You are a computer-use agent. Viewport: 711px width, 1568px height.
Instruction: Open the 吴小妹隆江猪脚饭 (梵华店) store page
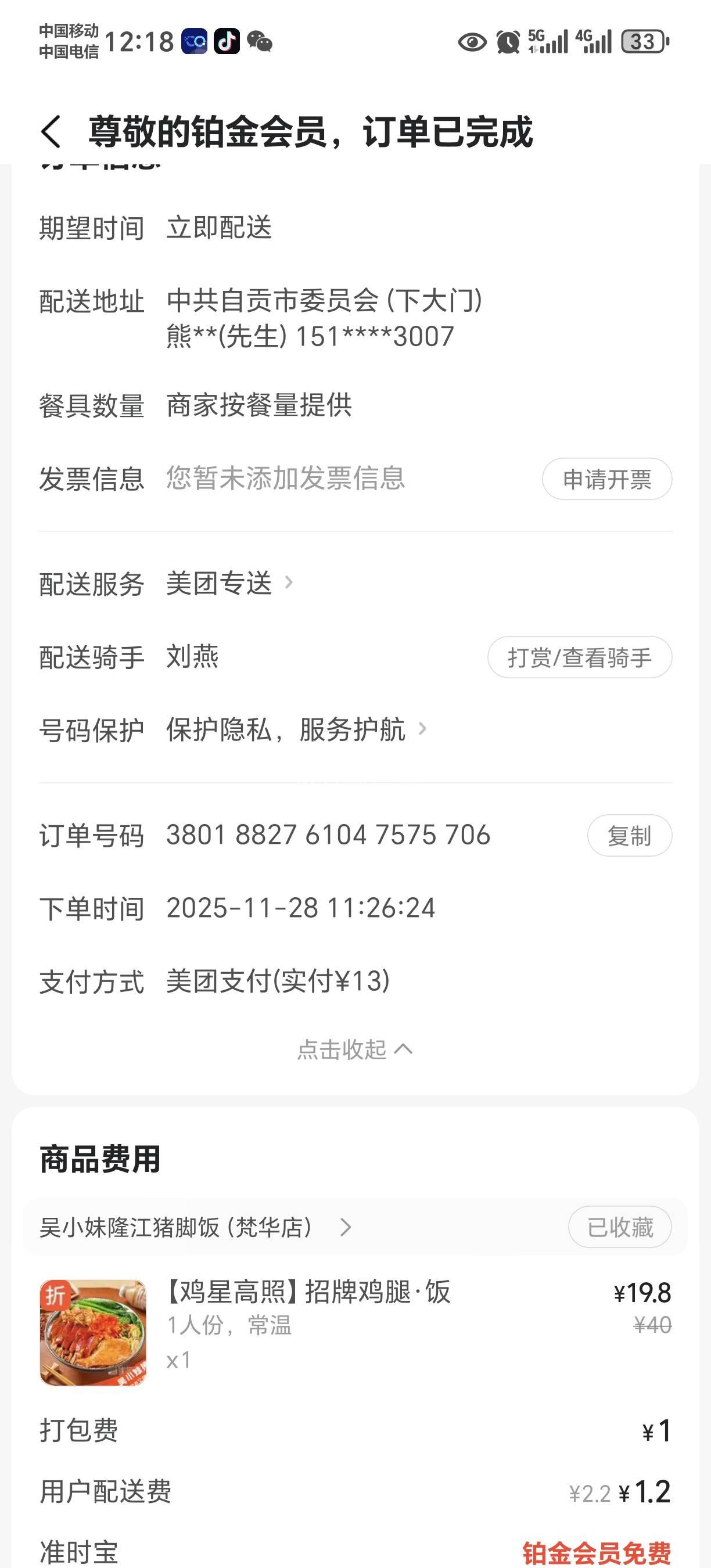point(195,1227)
